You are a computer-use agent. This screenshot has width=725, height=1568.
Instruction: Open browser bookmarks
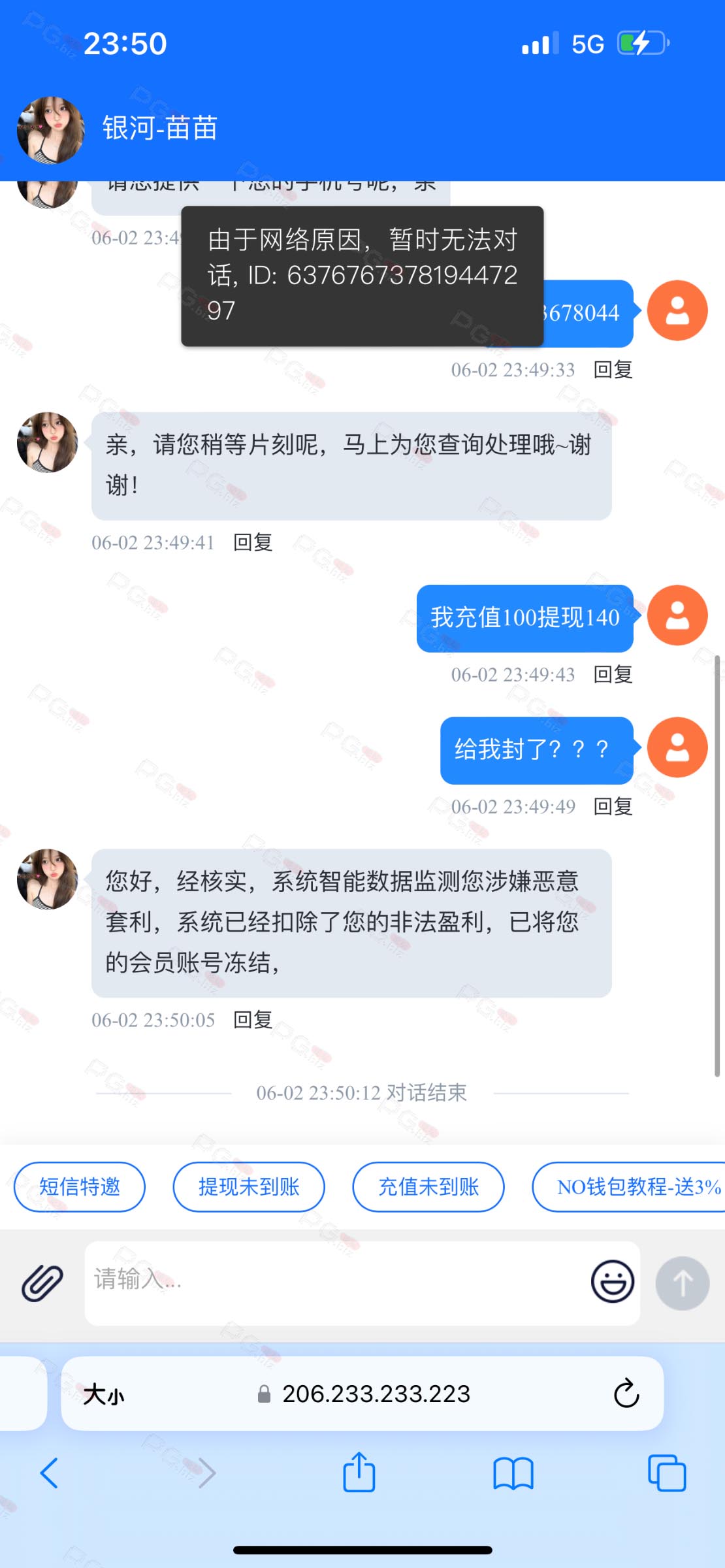pyautogui.click(x=513, y=1473)
